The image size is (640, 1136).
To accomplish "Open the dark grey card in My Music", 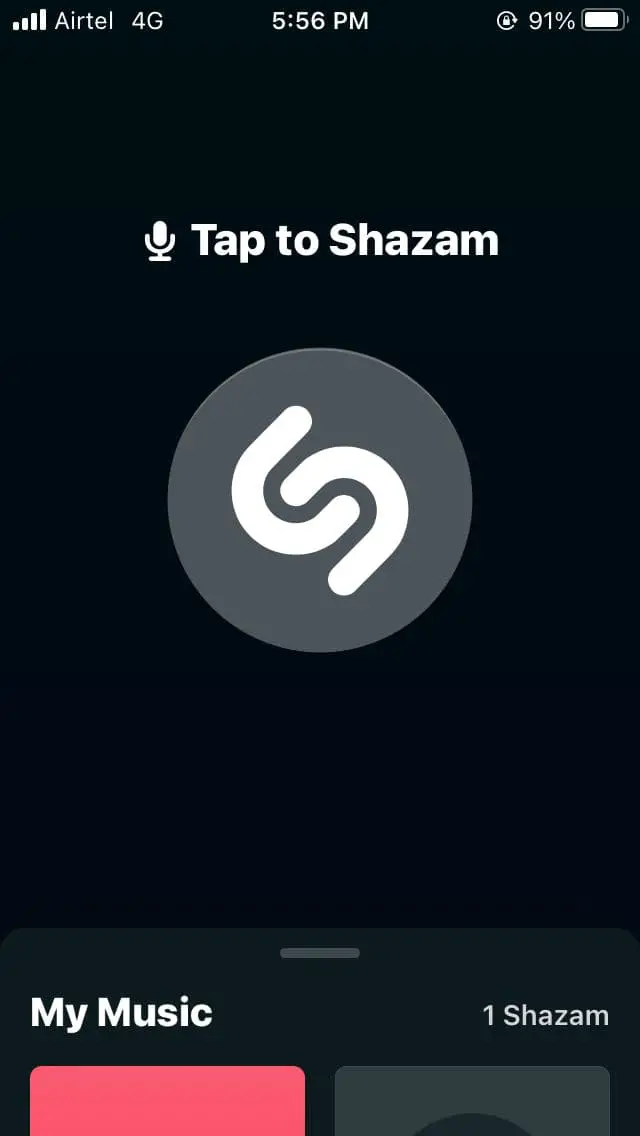I will (x=472, y=1100).
